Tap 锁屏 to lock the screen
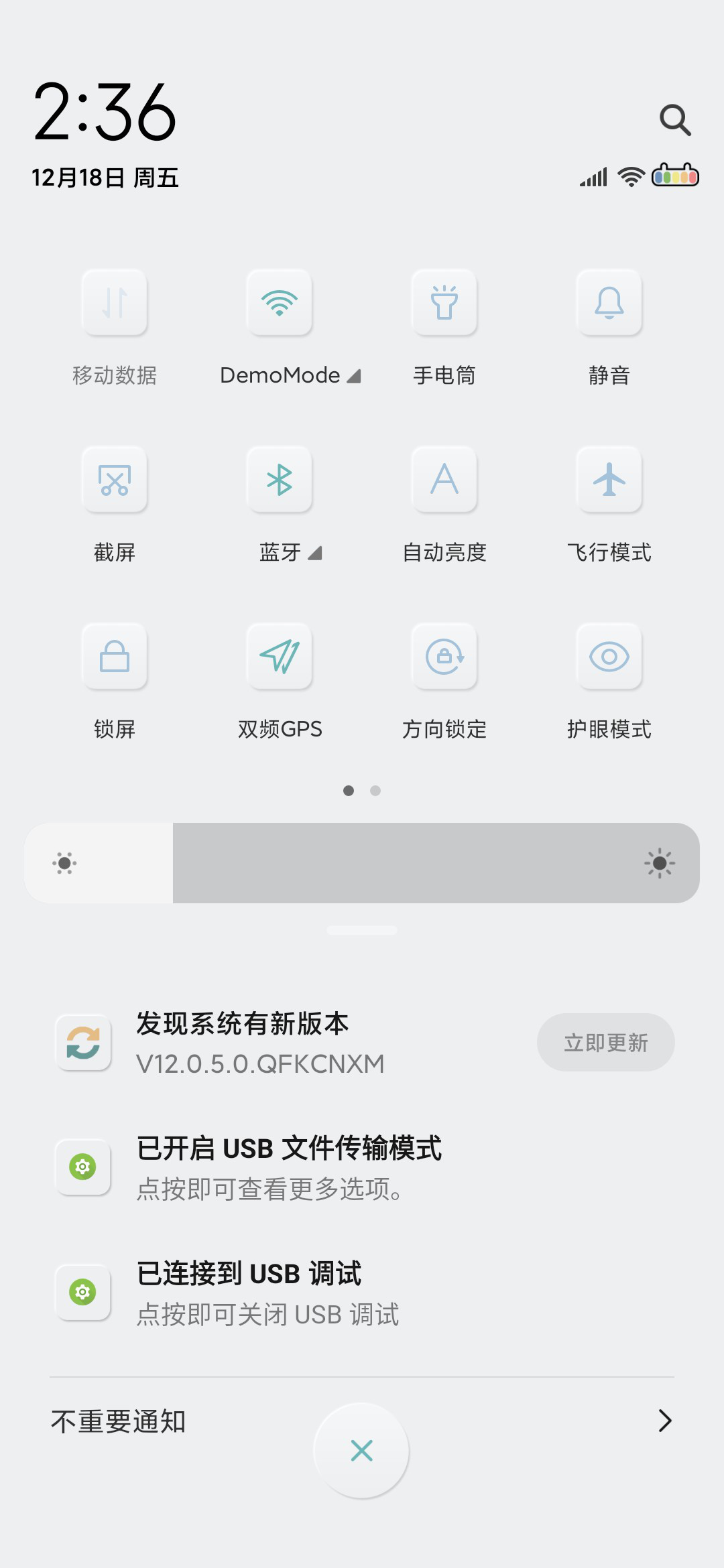This screenshot has height=1568, width=724. pyautogui.click(x=115, y=656)
